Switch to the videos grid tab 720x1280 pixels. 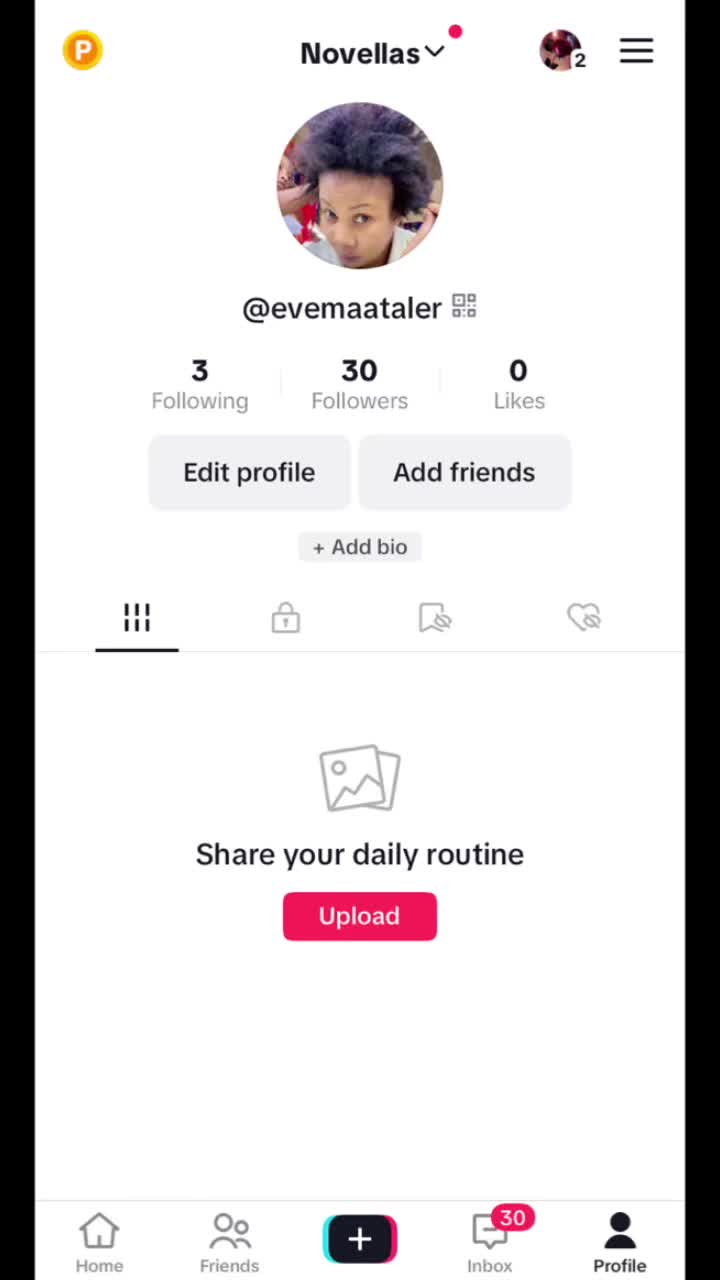pos(137,618)
